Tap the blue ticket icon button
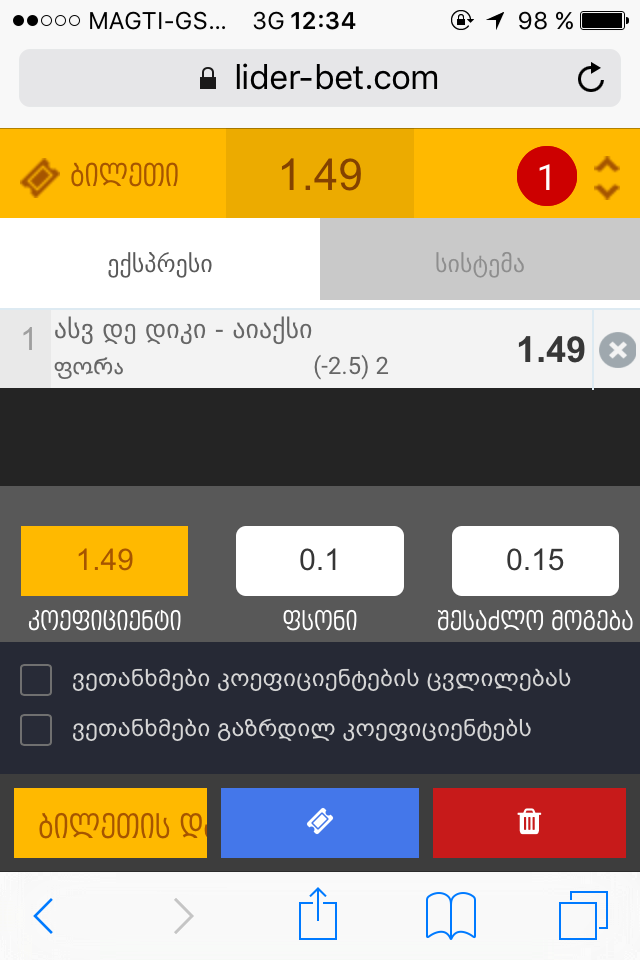Screen dimensions: 640x960 320,823
